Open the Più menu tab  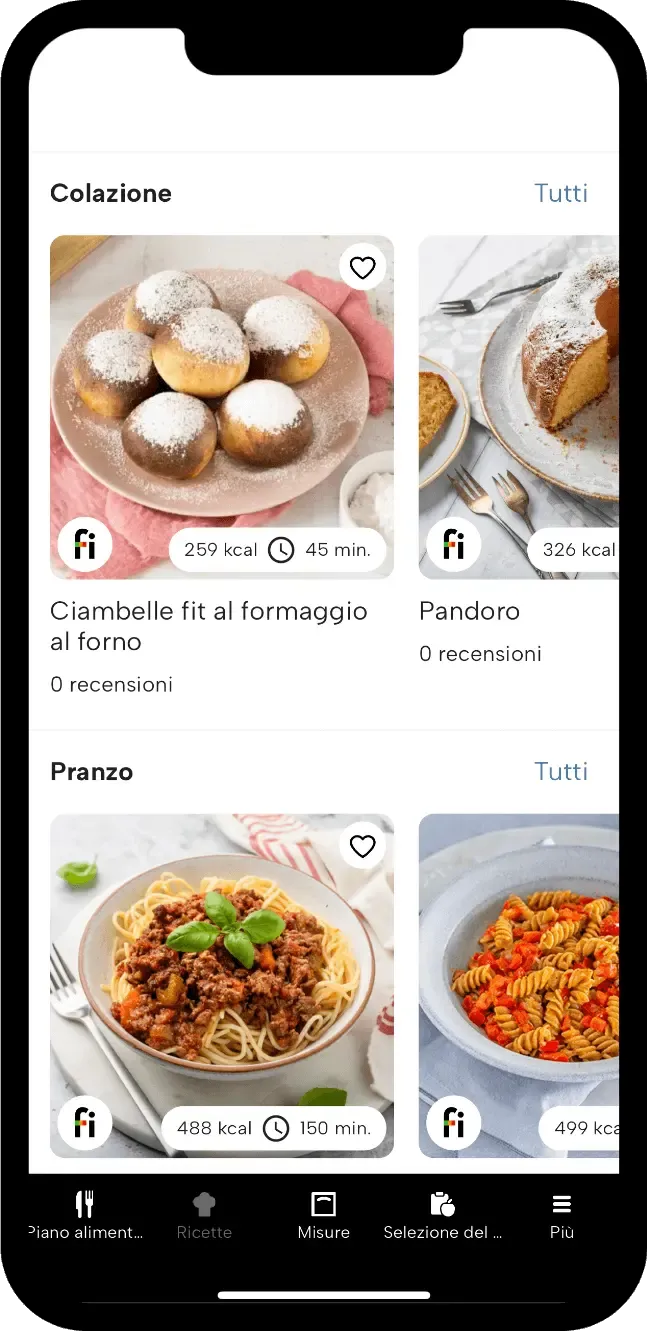(x=562, y=1215)
